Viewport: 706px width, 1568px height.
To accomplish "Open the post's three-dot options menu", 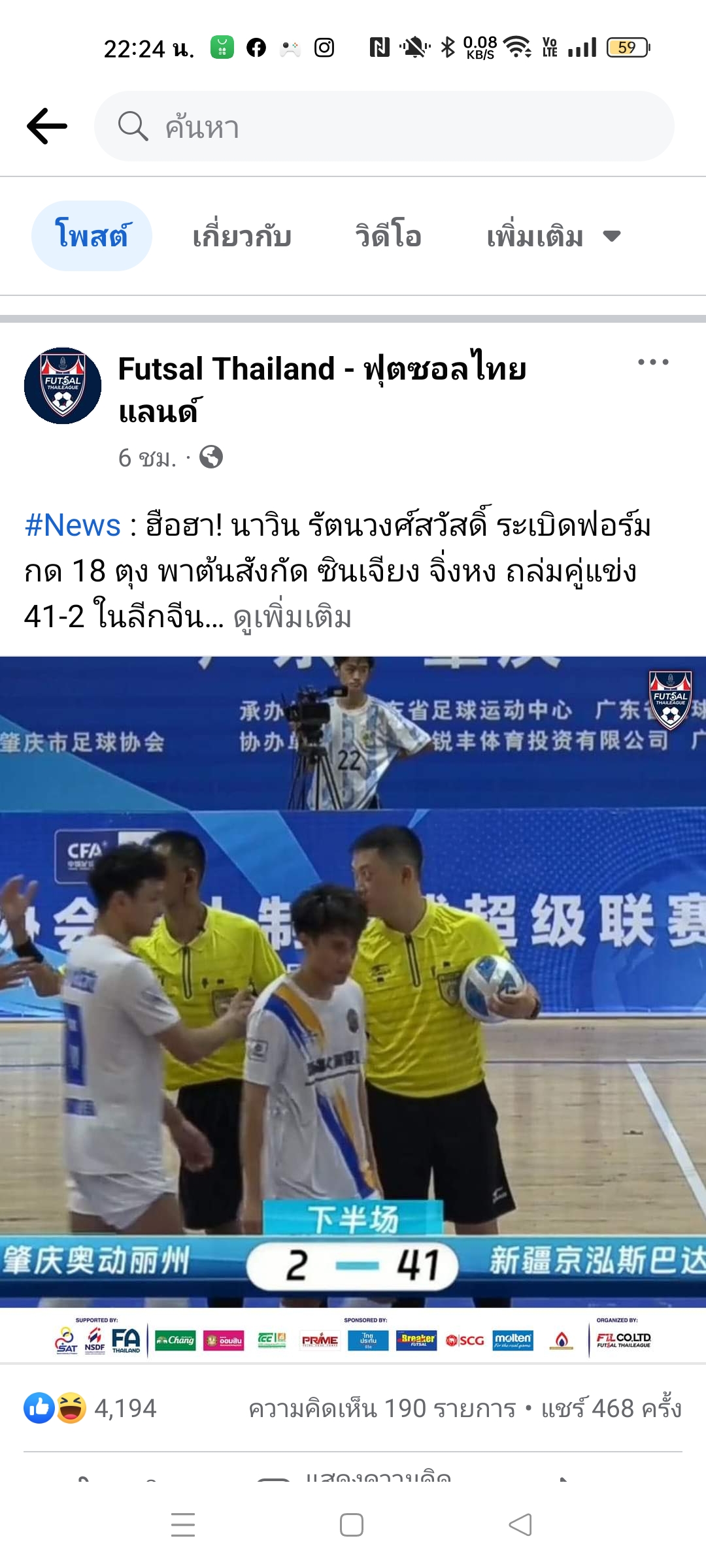I will coord(653,362).
